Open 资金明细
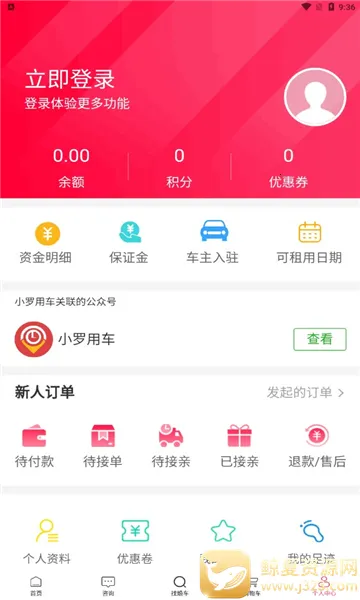The width and height of the screenshot is (360, 600). [46, 243]
